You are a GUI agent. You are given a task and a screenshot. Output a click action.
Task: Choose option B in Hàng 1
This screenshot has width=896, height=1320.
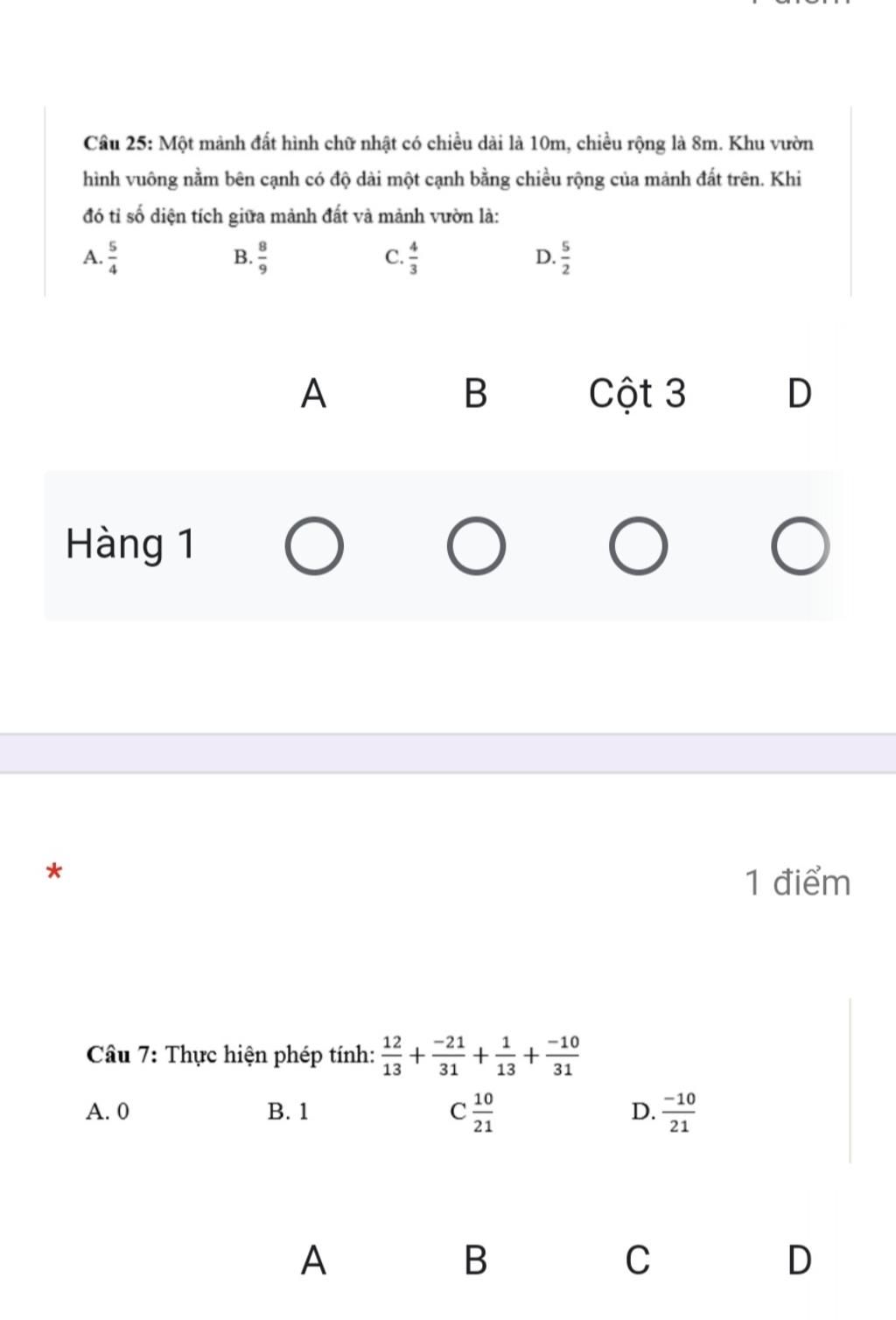476,546
